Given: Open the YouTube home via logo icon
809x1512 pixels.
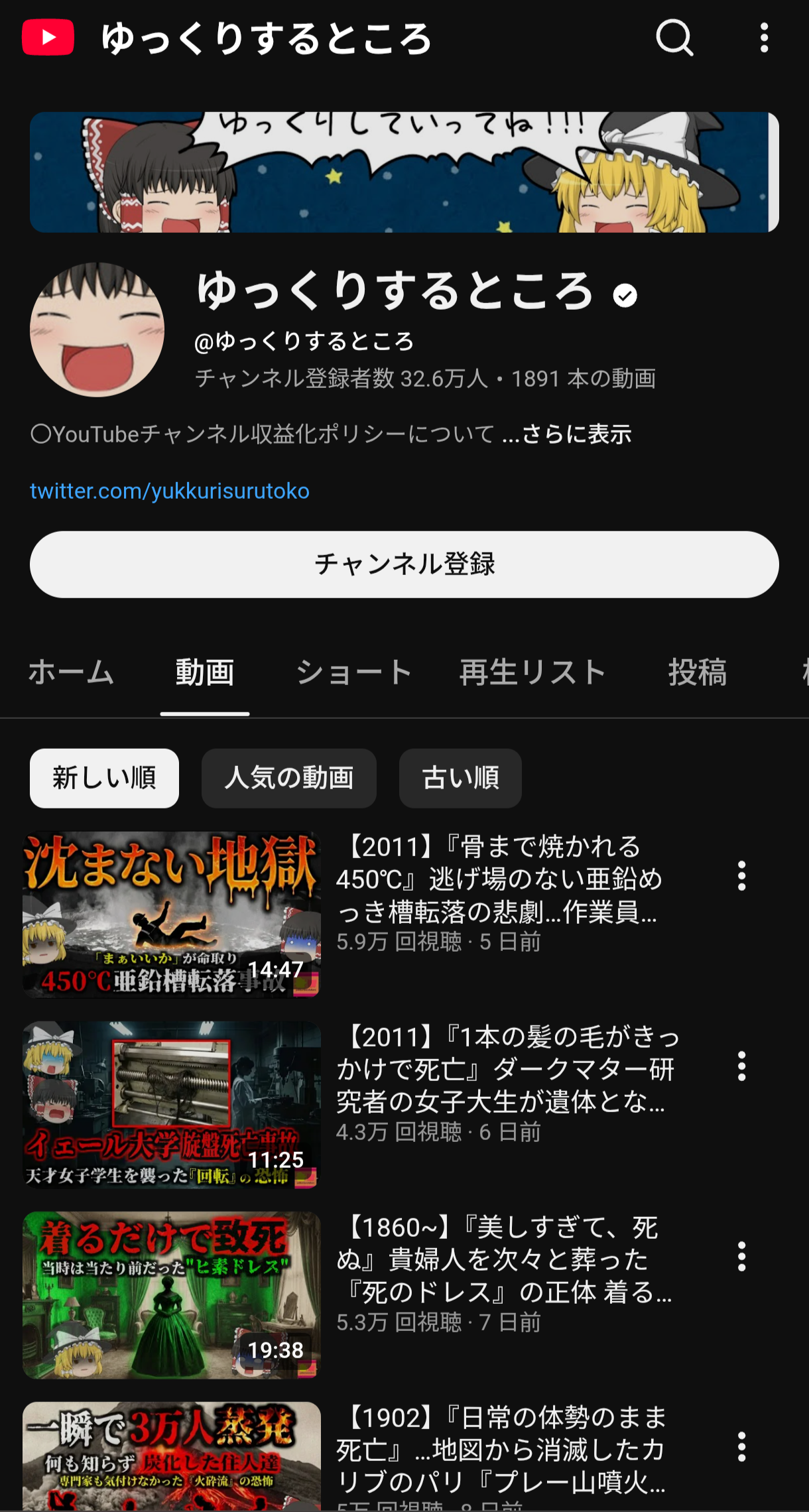Looking at the screenshot, I should click(47, 38).
